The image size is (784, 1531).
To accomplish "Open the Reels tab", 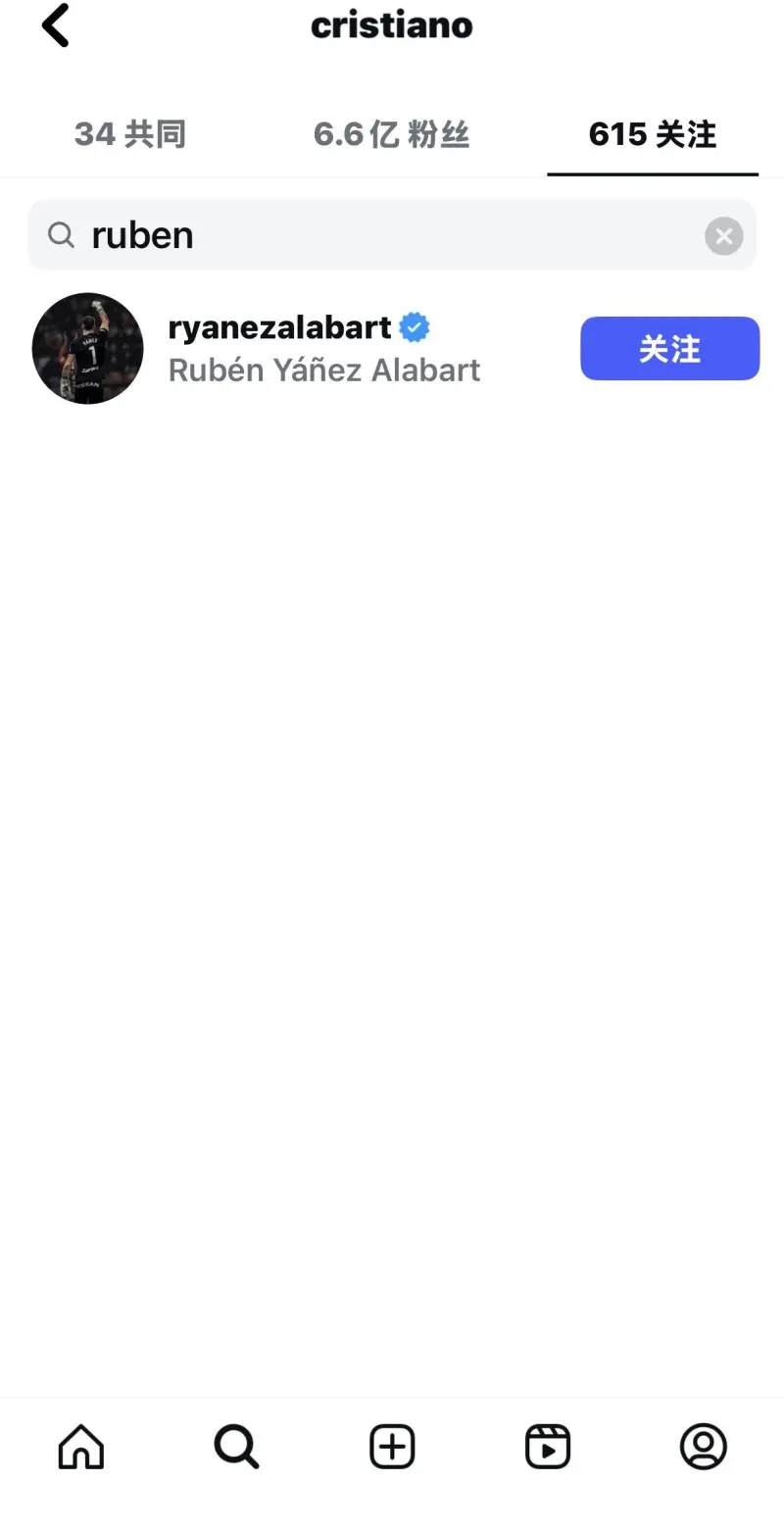I will [x=547, y=1447].
